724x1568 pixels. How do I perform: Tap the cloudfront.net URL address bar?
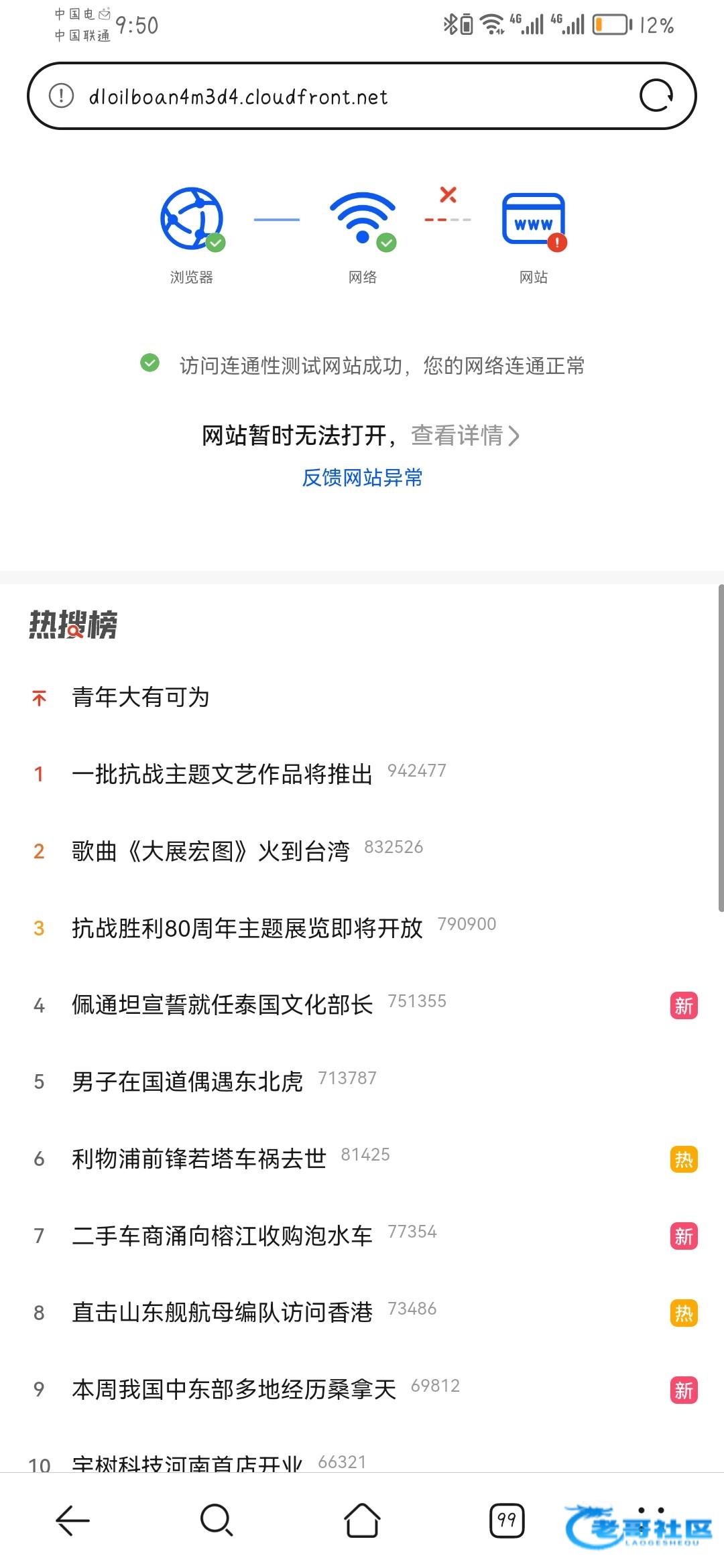point(362,96)
